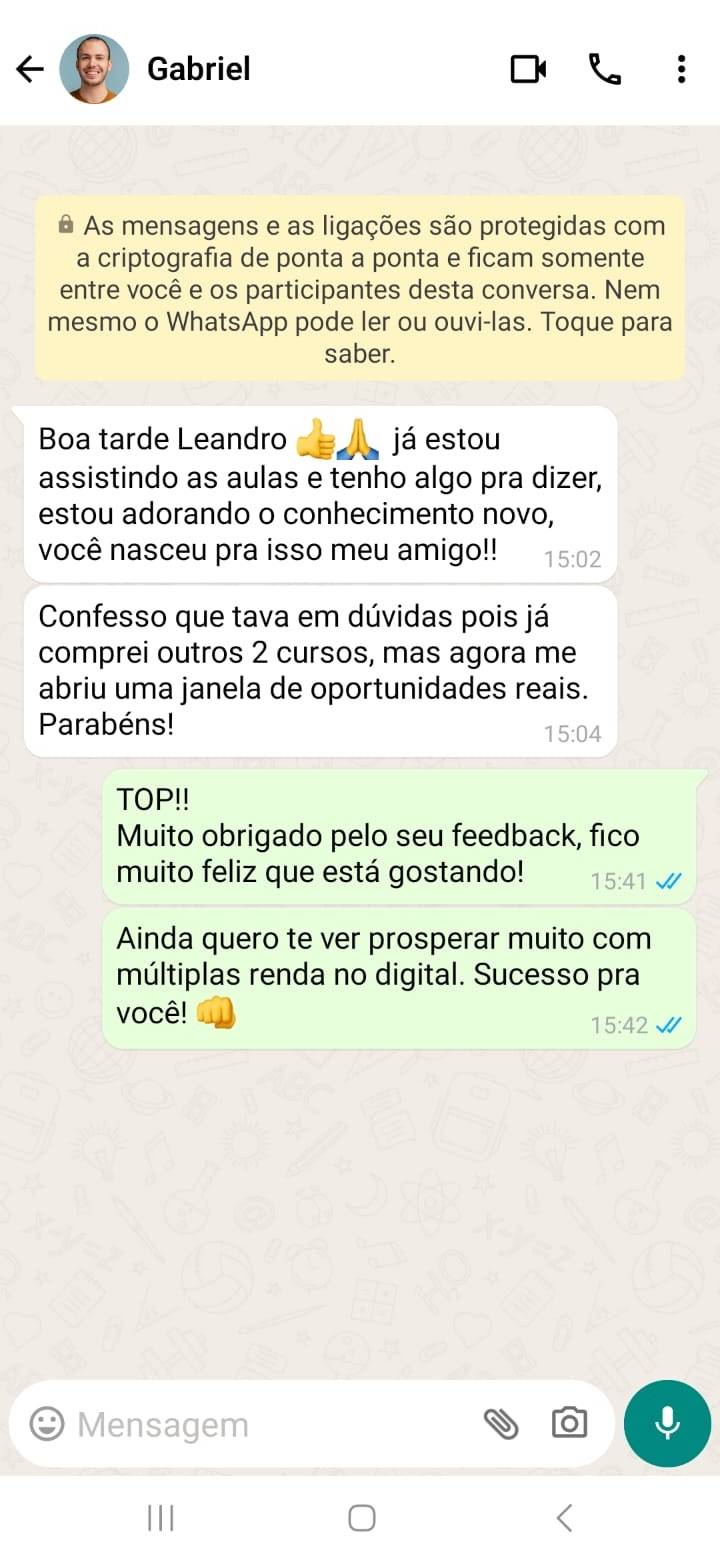Image resolution: width=720 pixels, height=1560 pixels.
Task: Tap the green microphone button
Action: click(x=667, y=1423)
